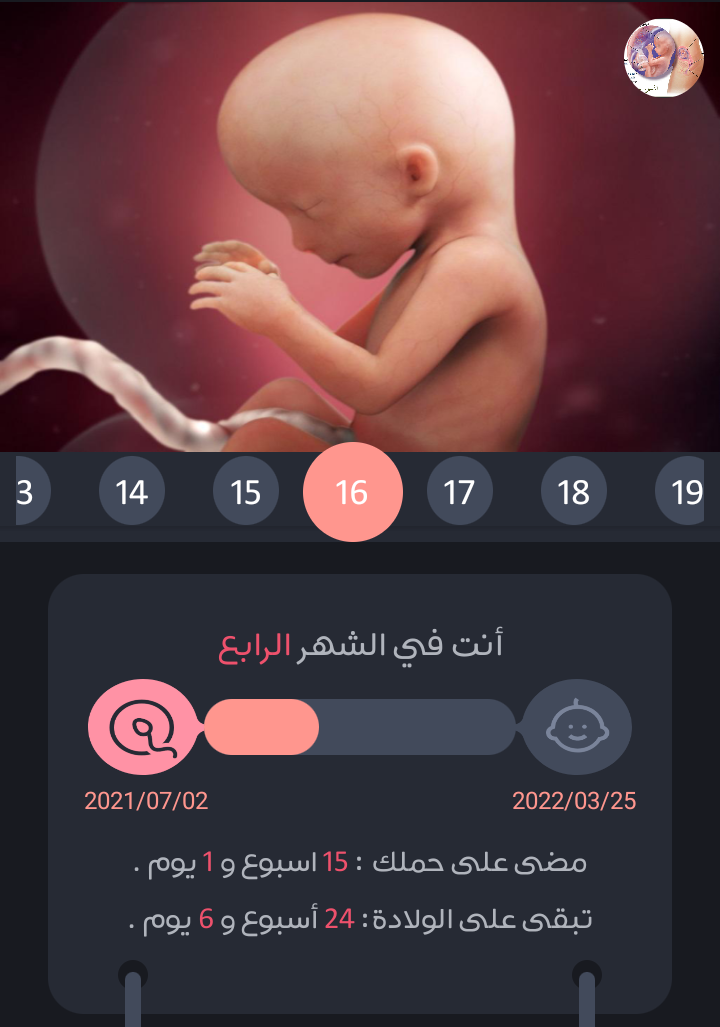Jump to week 18
The height and width of the screenshot is (1027, 720).
(x=573, y=491)
